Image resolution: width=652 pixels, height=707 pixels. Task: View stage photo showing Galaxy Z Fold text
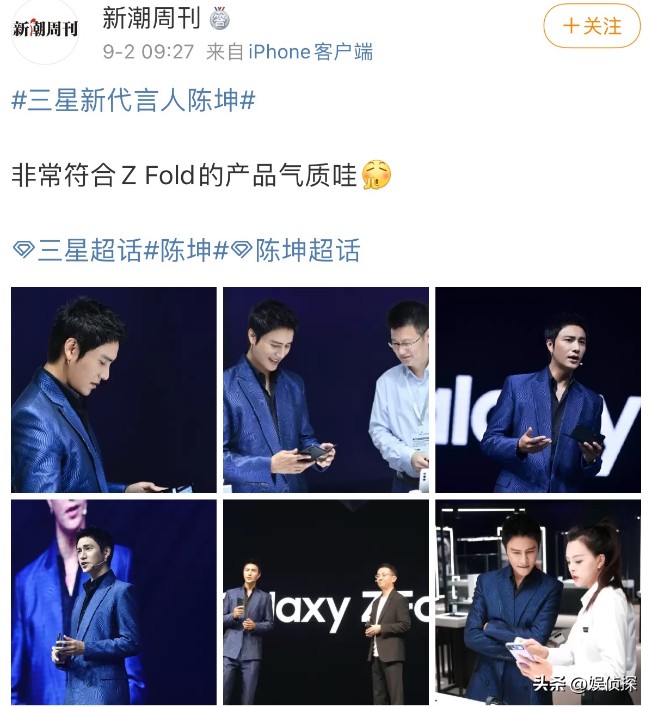(x=326, y=601)
